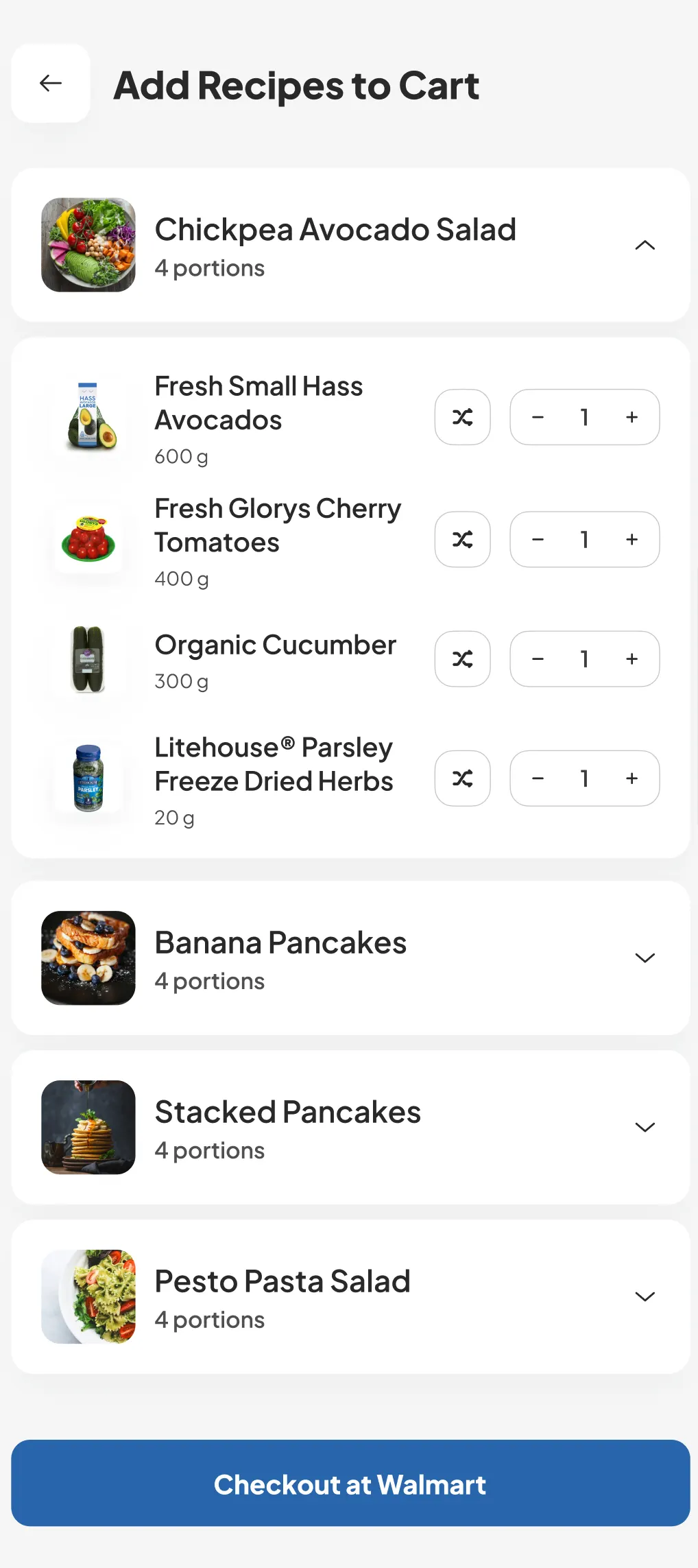This screenshot has width=698, height=1568.
Task: Reduce Litehouse Parsley Herbs quantity
Action: tap(538, 778)
